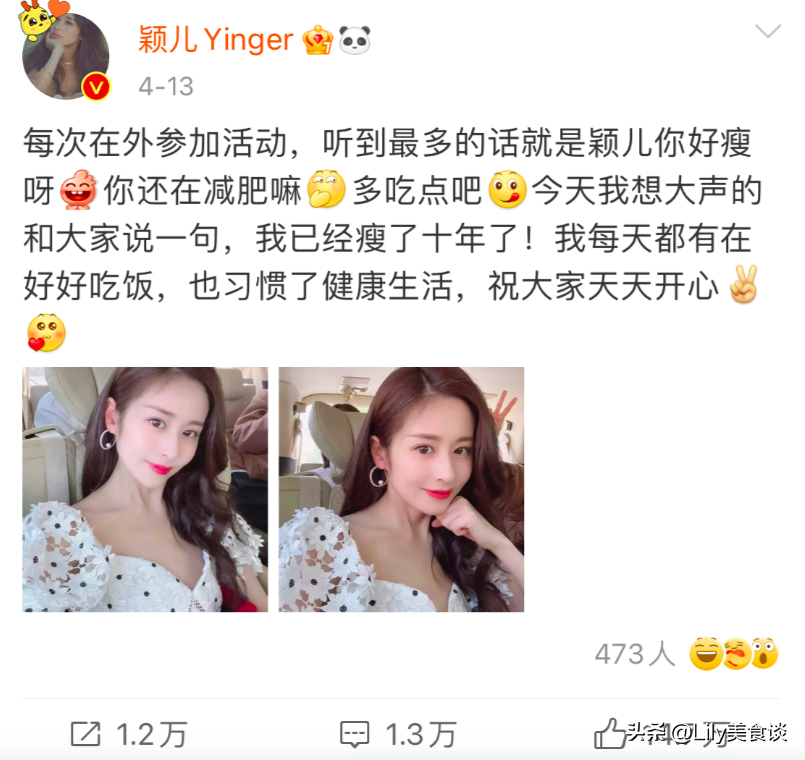Viewport: 805px width, 760px height.
Task: Open the first selfie photo in the post
Action: click(145, 489)
